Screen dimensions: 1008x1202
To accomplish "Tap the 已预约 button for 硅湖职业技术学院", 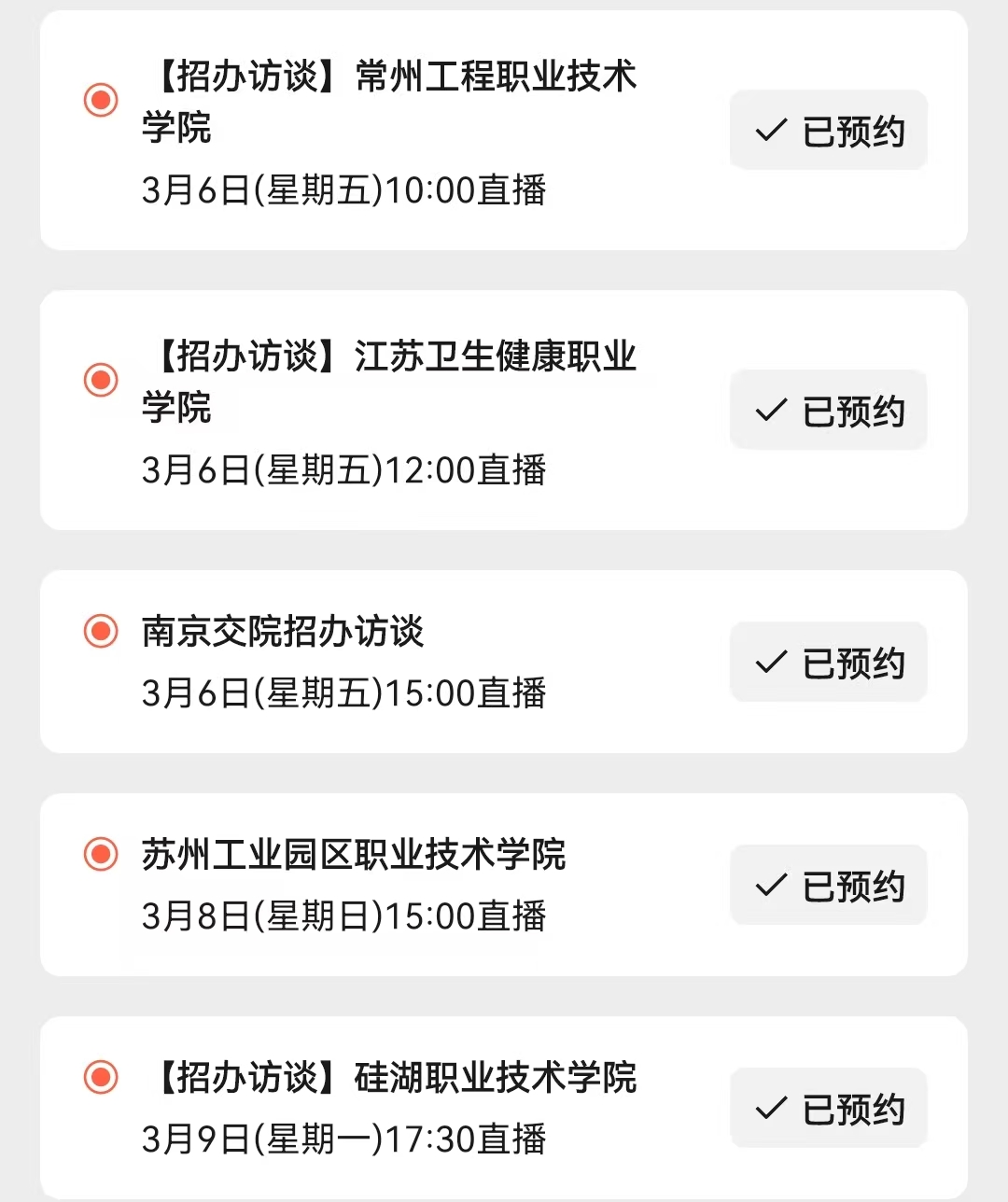I will 828,1109.
